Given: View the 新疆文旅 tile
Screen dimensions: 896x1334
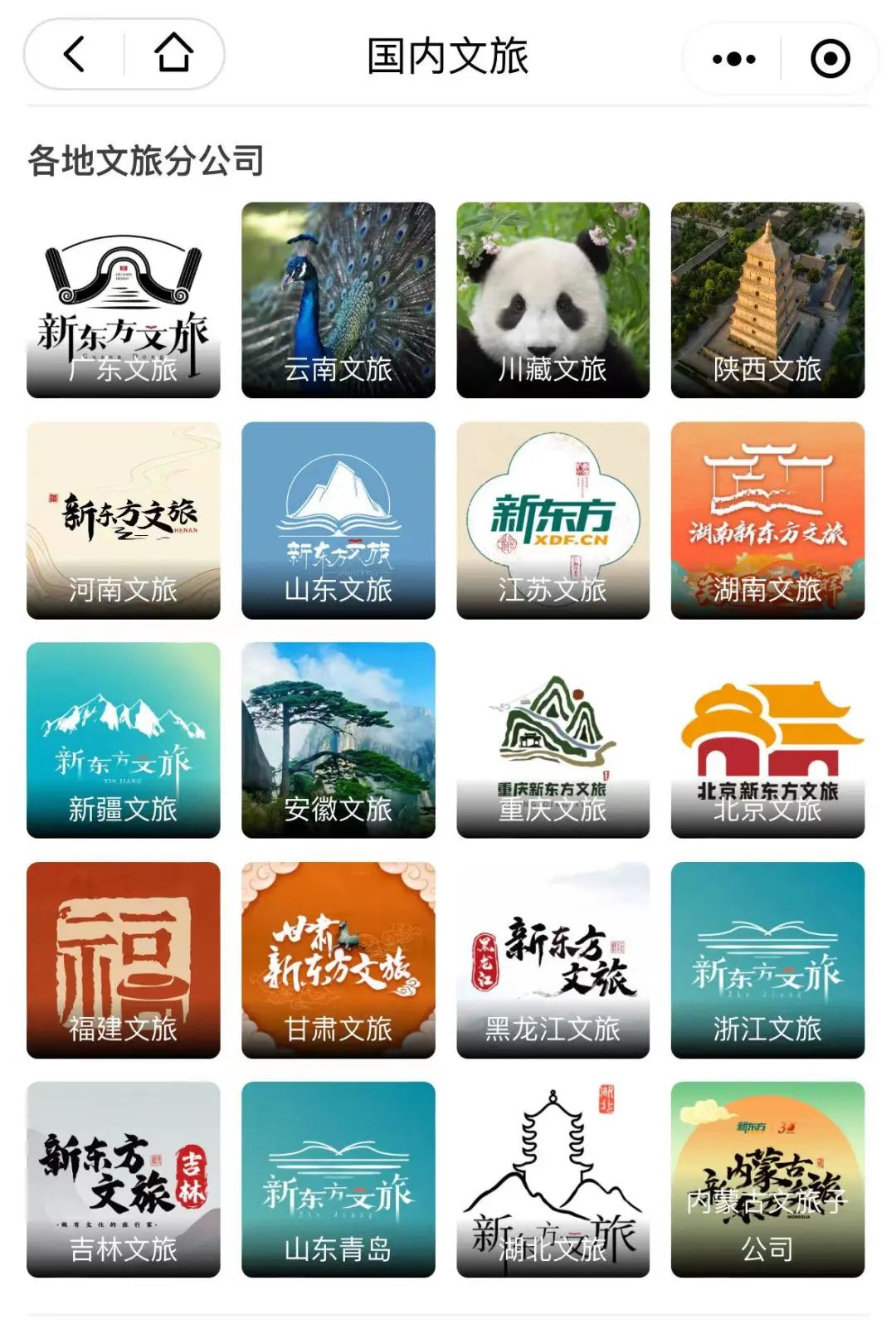Looking at the screenshot, I should click(x=124, y=740).
